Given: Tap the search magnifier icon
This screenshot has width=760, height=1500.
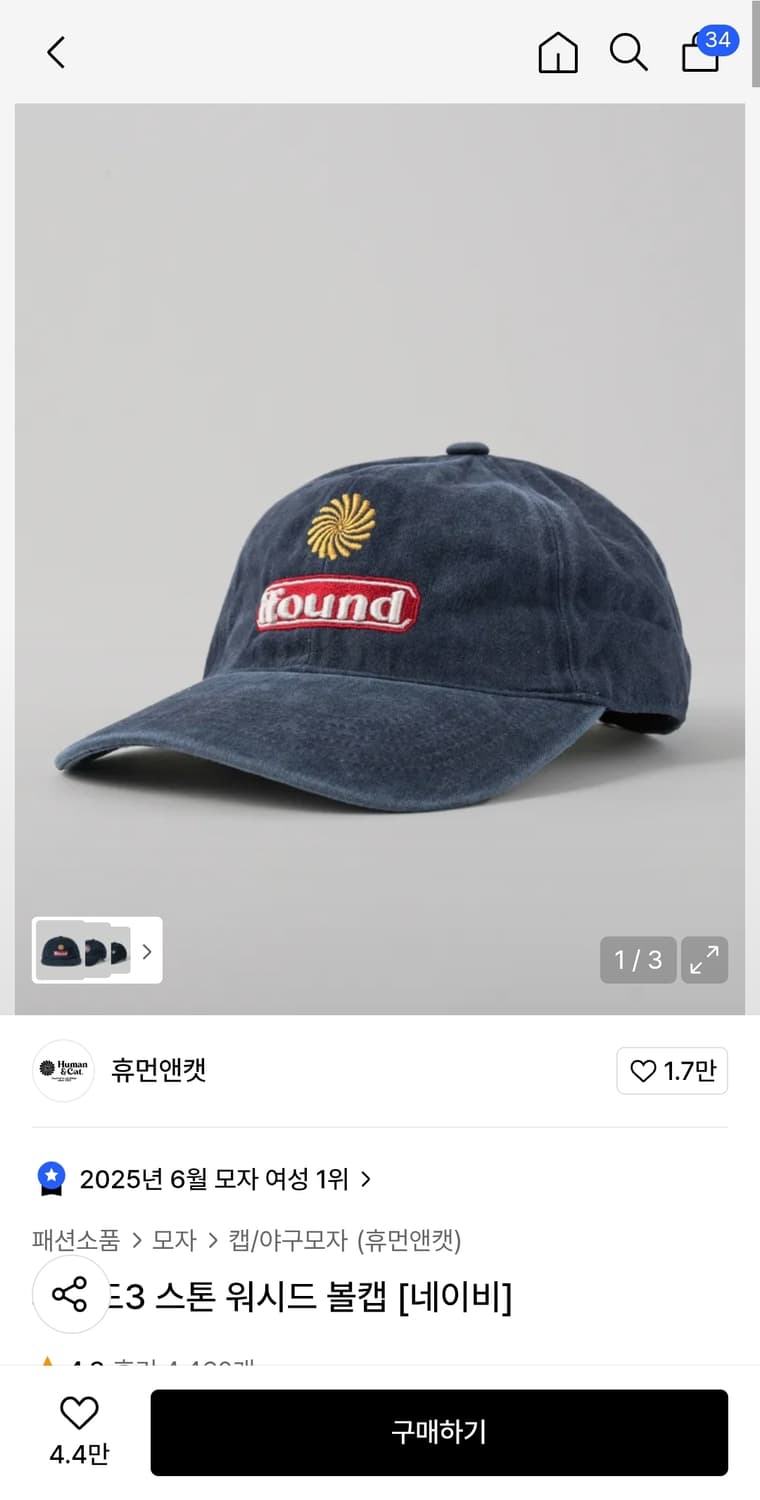Looking at the screenshot, I should tap(628, 53).
